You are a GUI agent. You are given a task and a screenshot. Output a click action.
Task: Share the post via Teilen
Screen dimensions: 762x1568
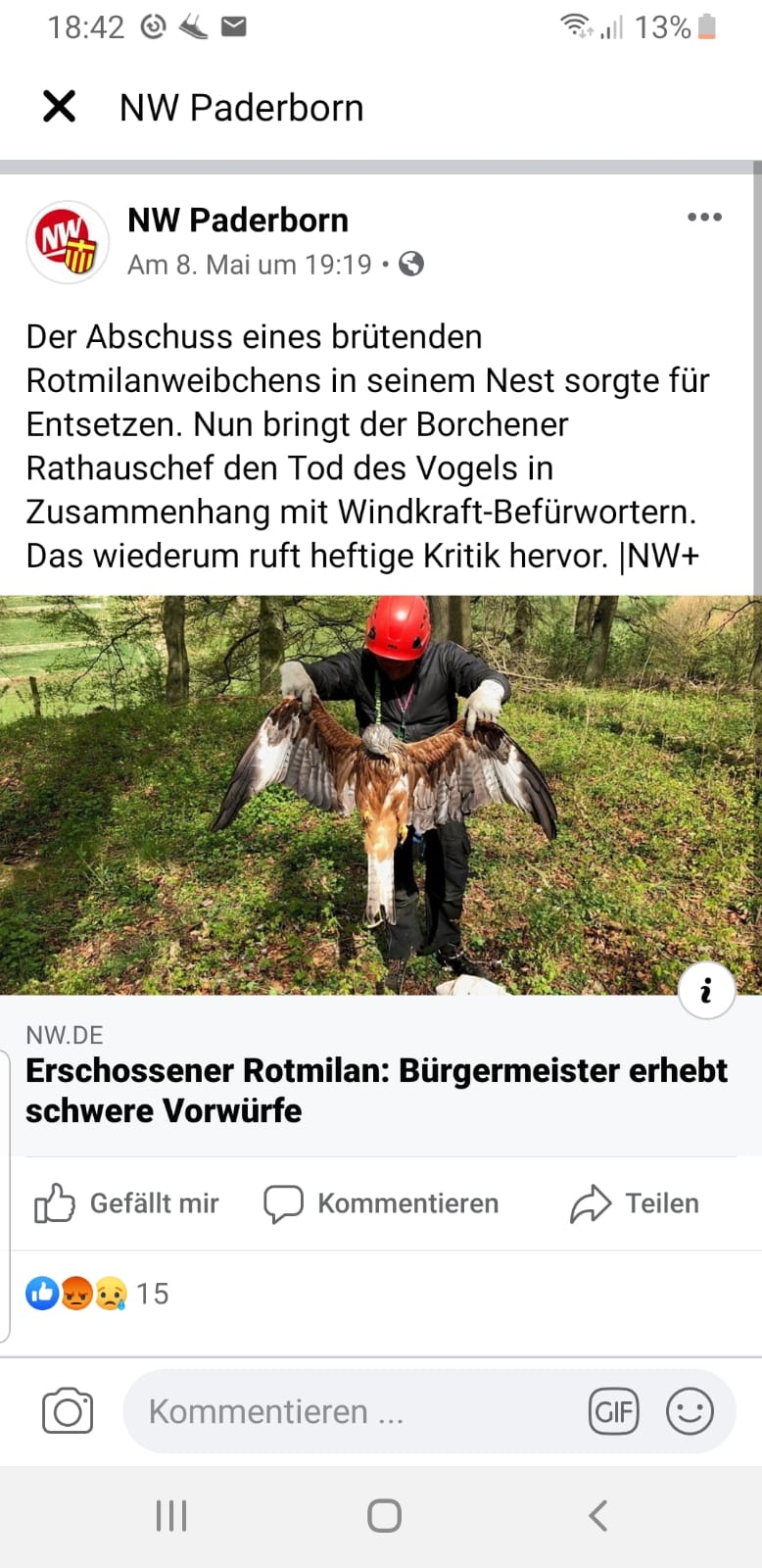click(x=635, y=1203)
